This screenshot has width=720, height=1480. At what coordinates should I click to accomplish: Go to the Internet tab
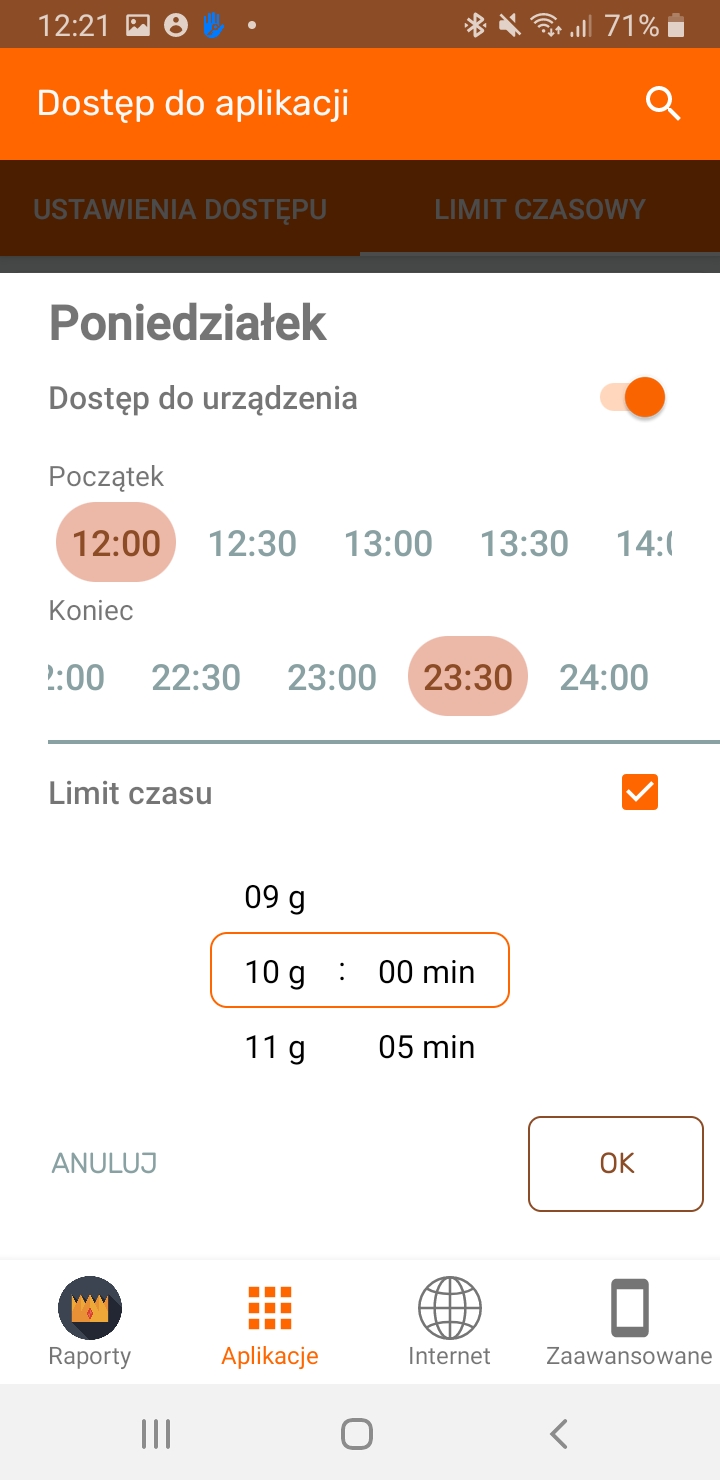click(x=449, y=1322)
